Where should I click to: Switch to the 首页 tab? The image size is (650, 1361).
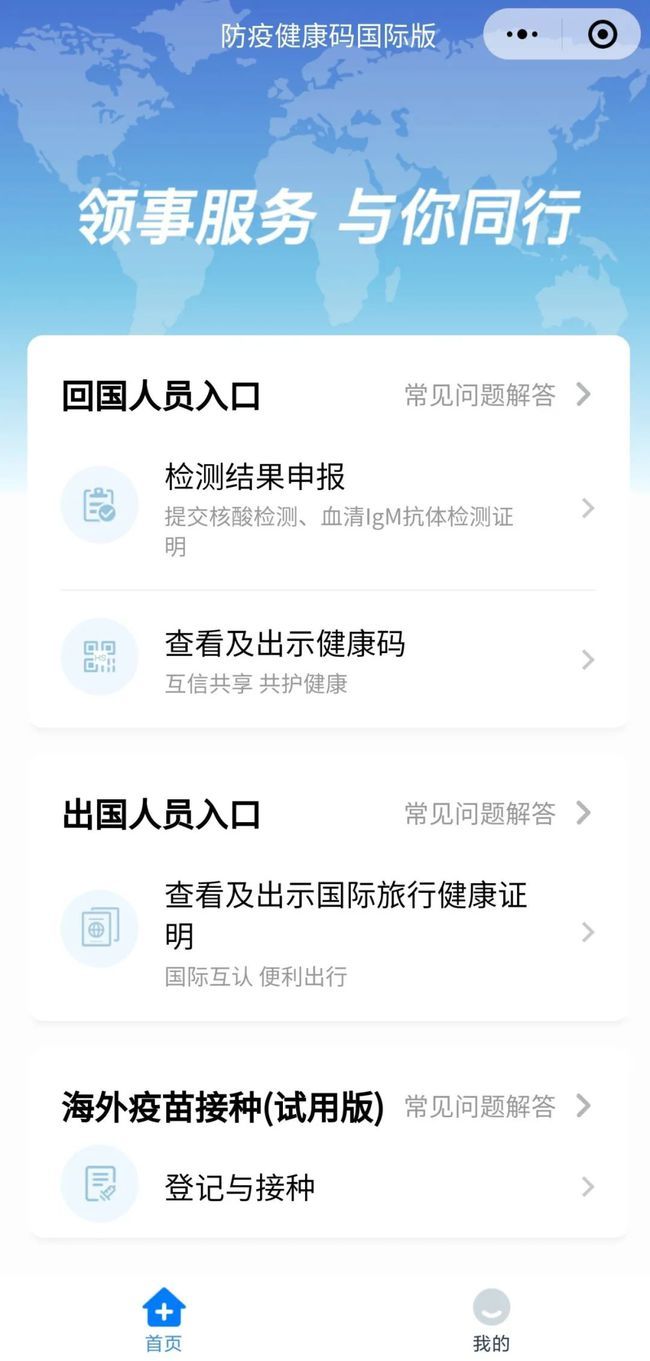tap(164, 1318)
